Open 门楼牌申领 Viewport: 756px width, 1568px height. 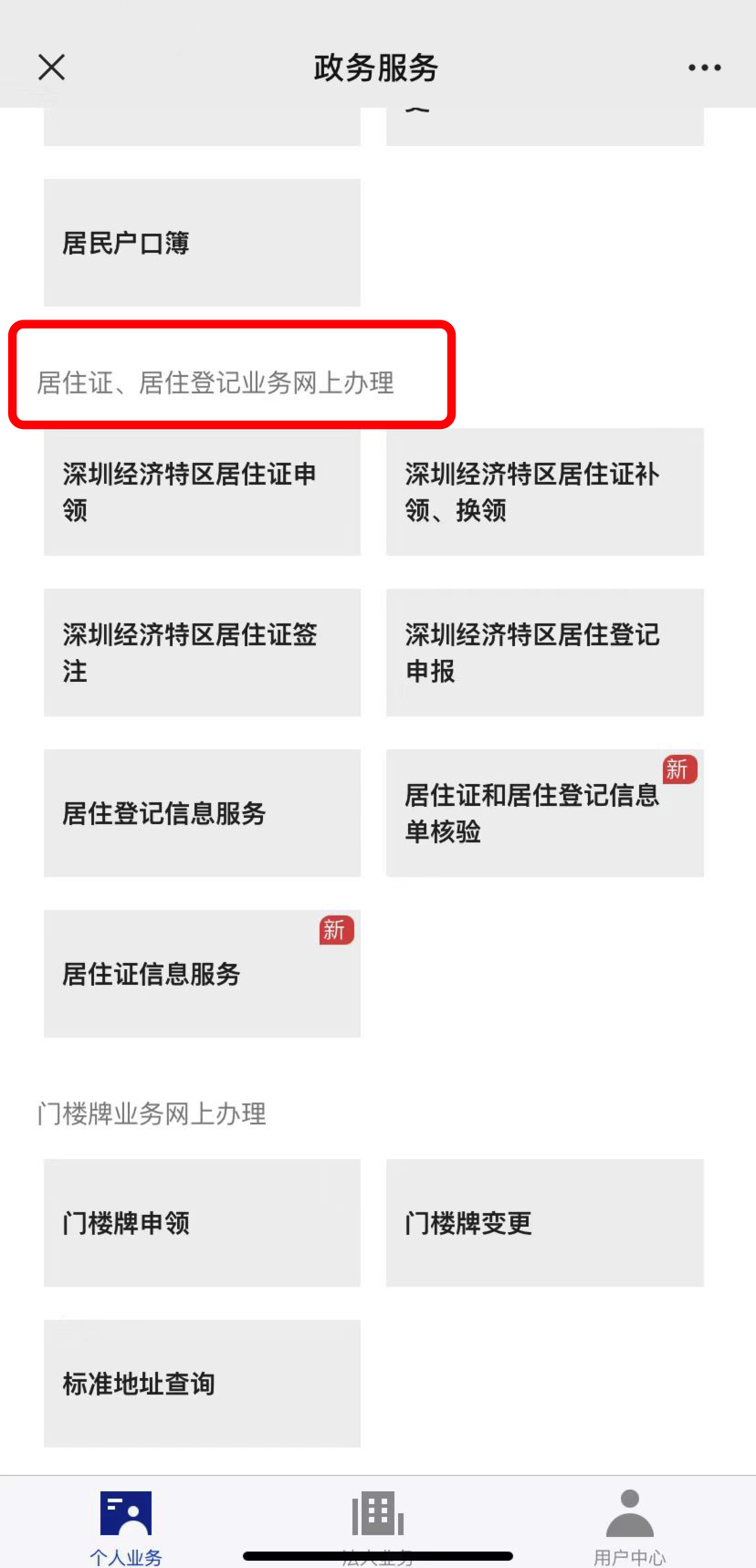(202, 1223)
